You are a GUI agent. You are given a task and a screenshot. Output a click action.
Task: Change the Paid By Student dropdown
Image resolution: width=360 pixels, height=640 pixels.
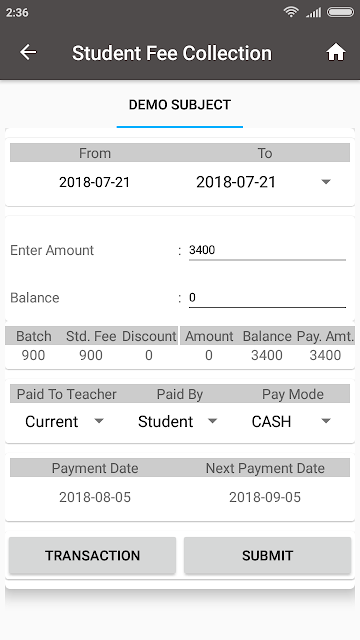[x=178, y=422]
